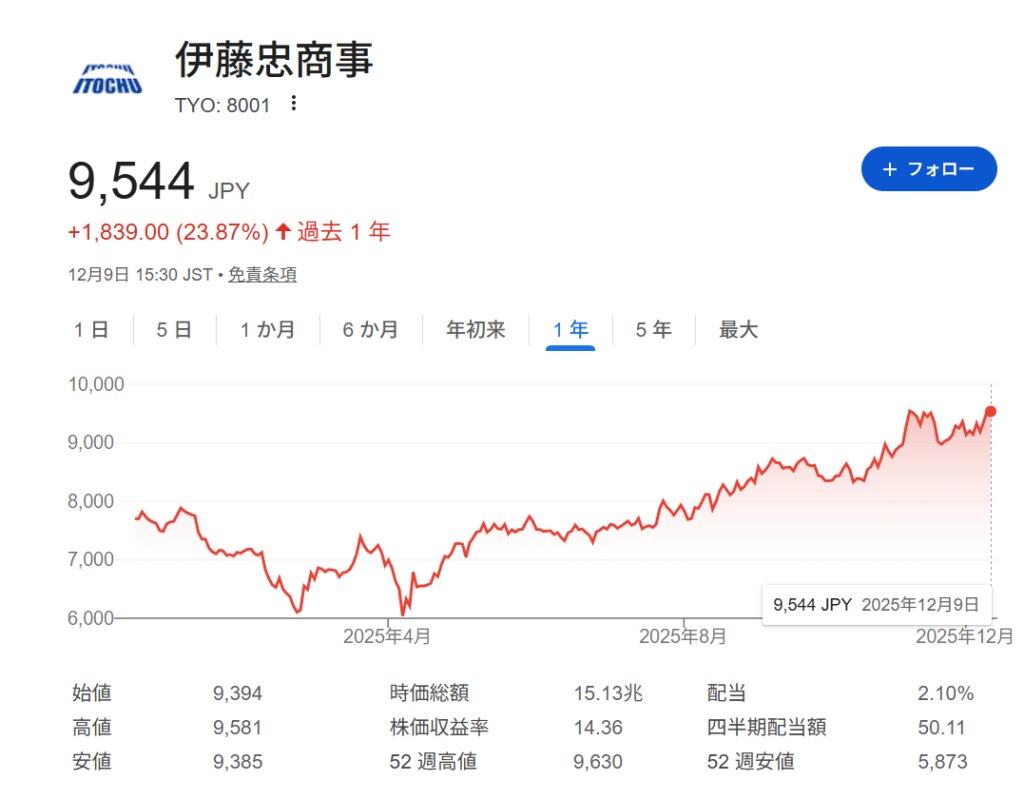Screen dimensions: 1024x799
Task: Show the 1か月 chart range
Action: (x=267, y=330)
